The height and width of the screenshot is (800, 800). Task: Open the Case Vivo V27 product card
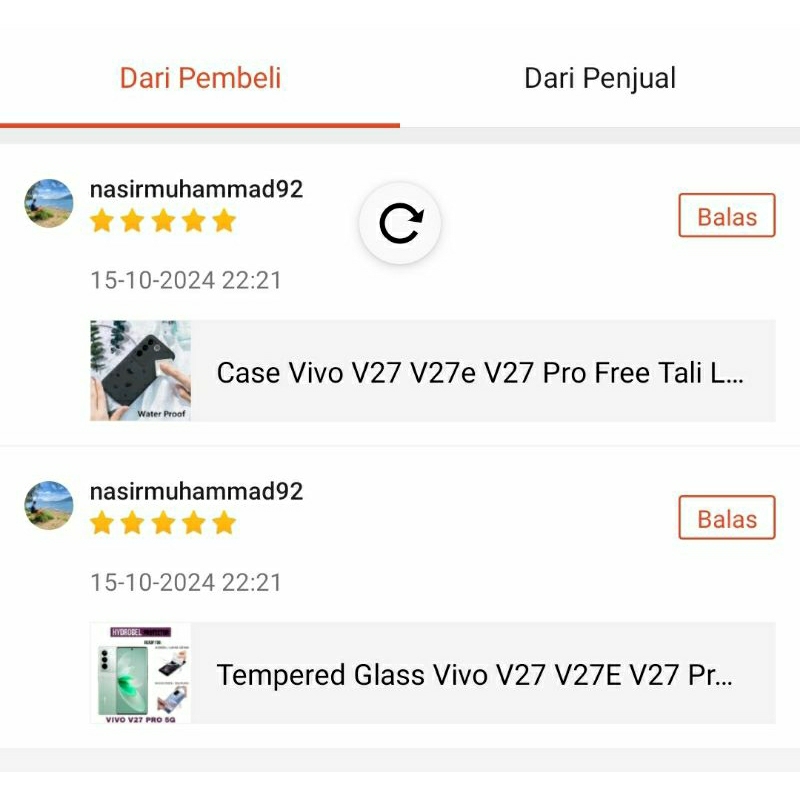pyautogui.click(x=432, y=372)
